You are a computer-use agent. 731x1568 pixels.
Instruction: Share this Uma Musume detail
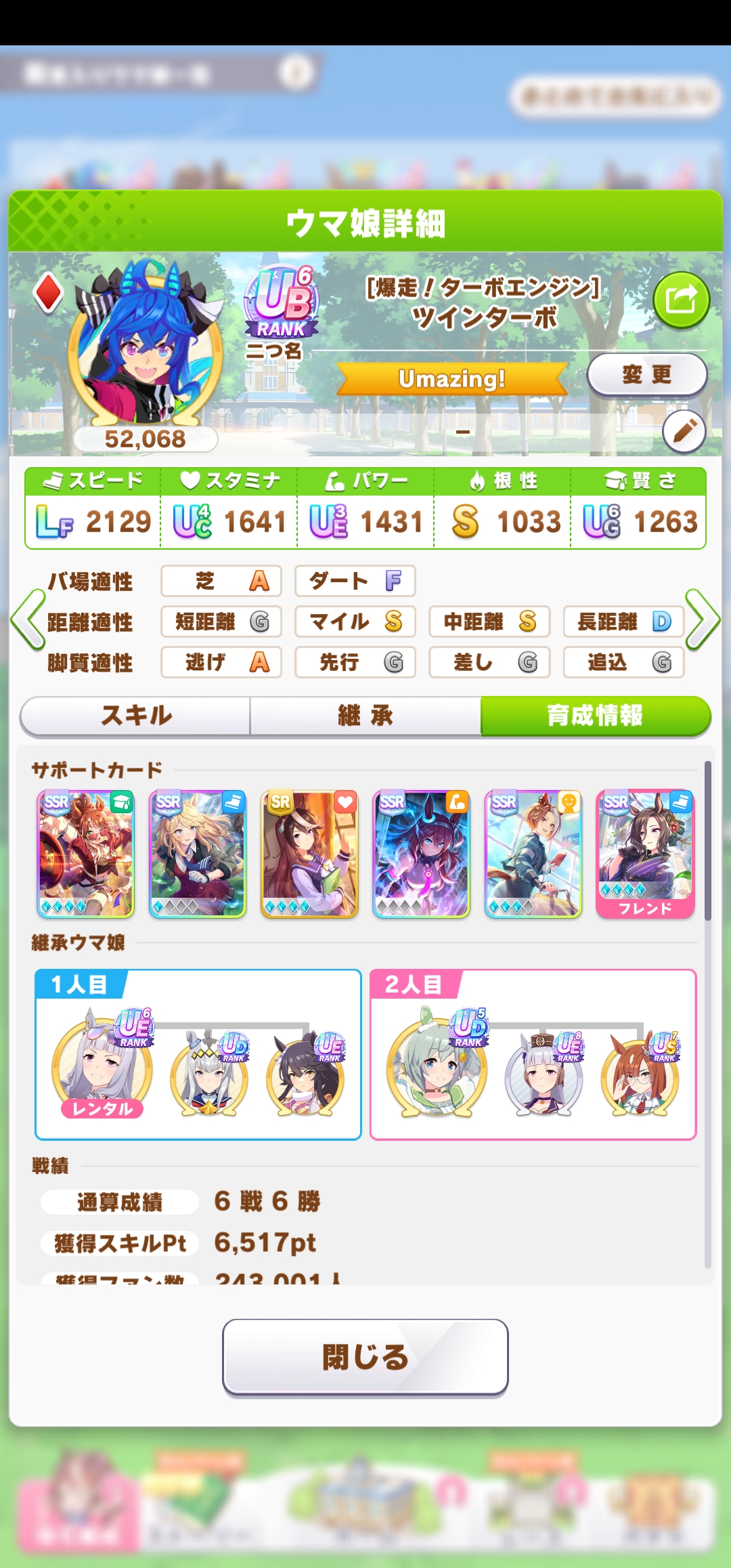pos(681,300)
